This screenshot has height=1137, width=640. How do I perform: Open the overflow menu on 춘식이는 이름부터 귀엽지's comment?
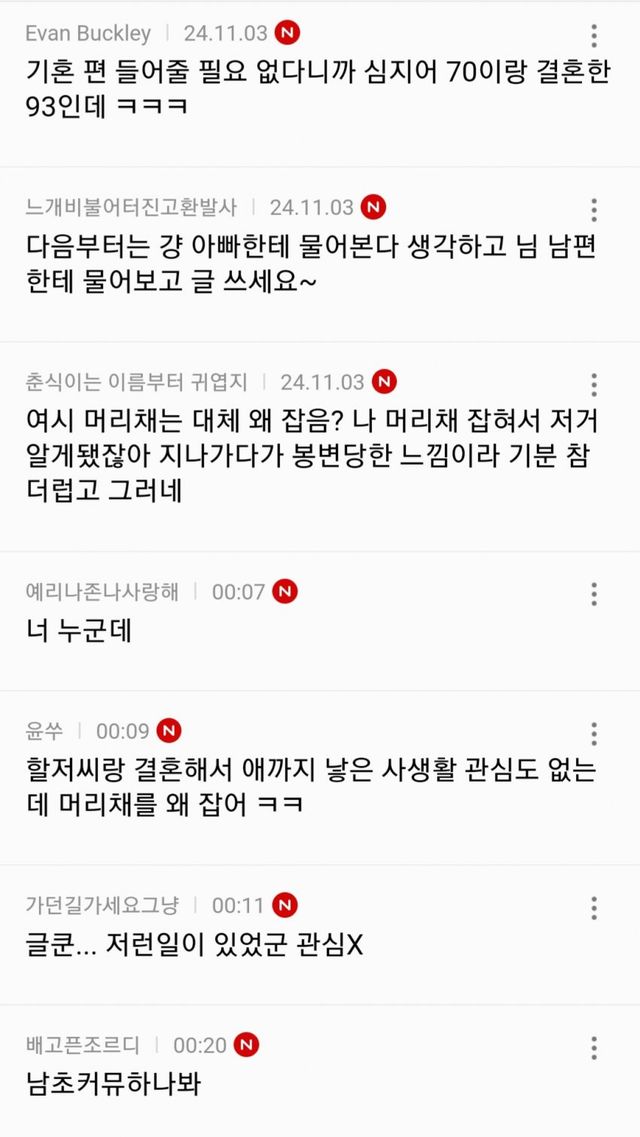594,384
